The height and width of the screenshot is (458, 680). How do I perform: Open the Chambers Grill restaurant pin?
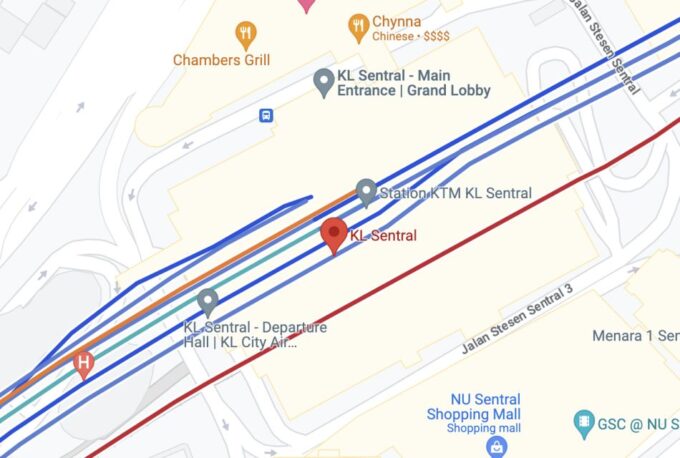(x=245, y=35)
